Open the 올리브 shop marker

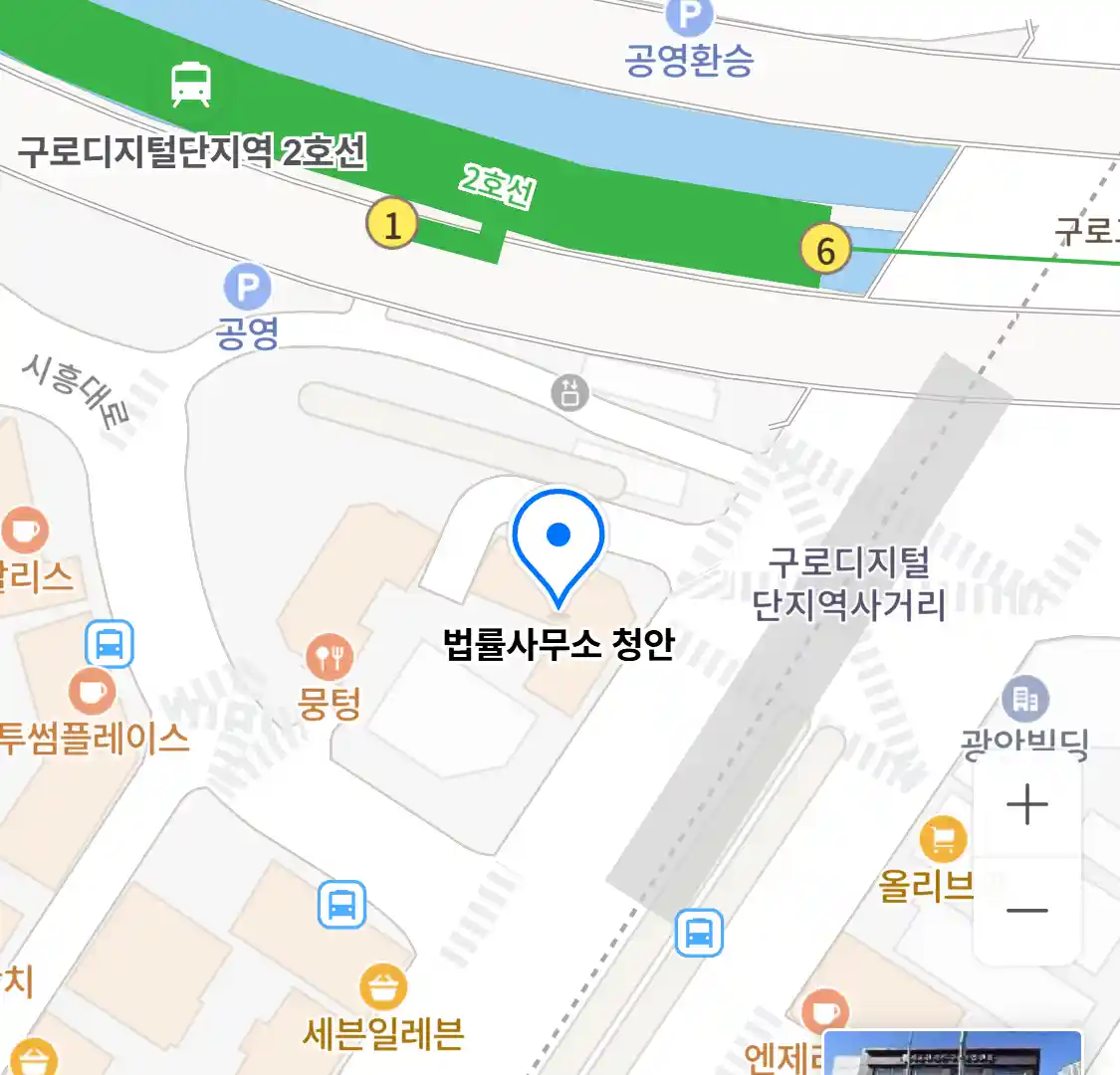coord(942,839)
